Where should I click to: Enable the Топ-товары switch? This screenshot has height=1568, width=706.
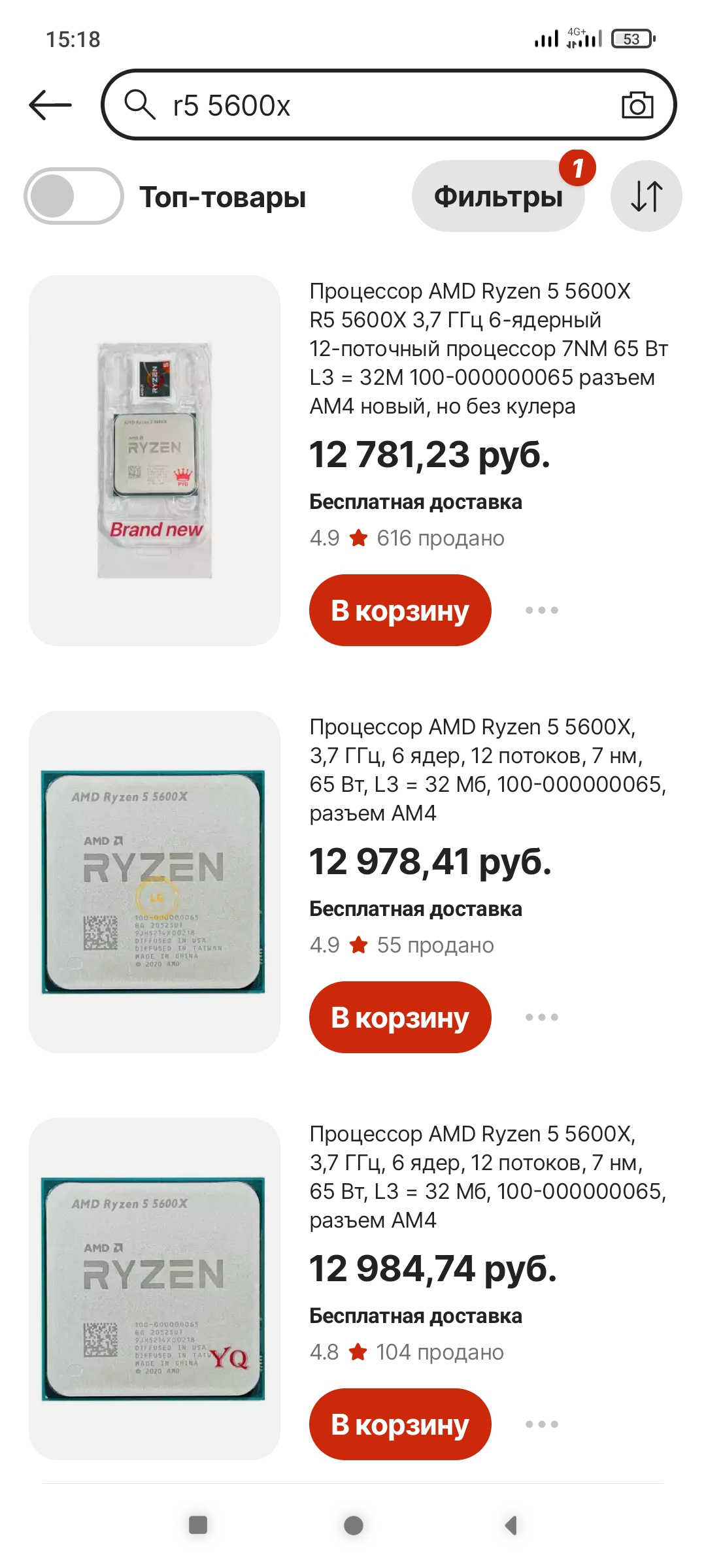[74, 196]
